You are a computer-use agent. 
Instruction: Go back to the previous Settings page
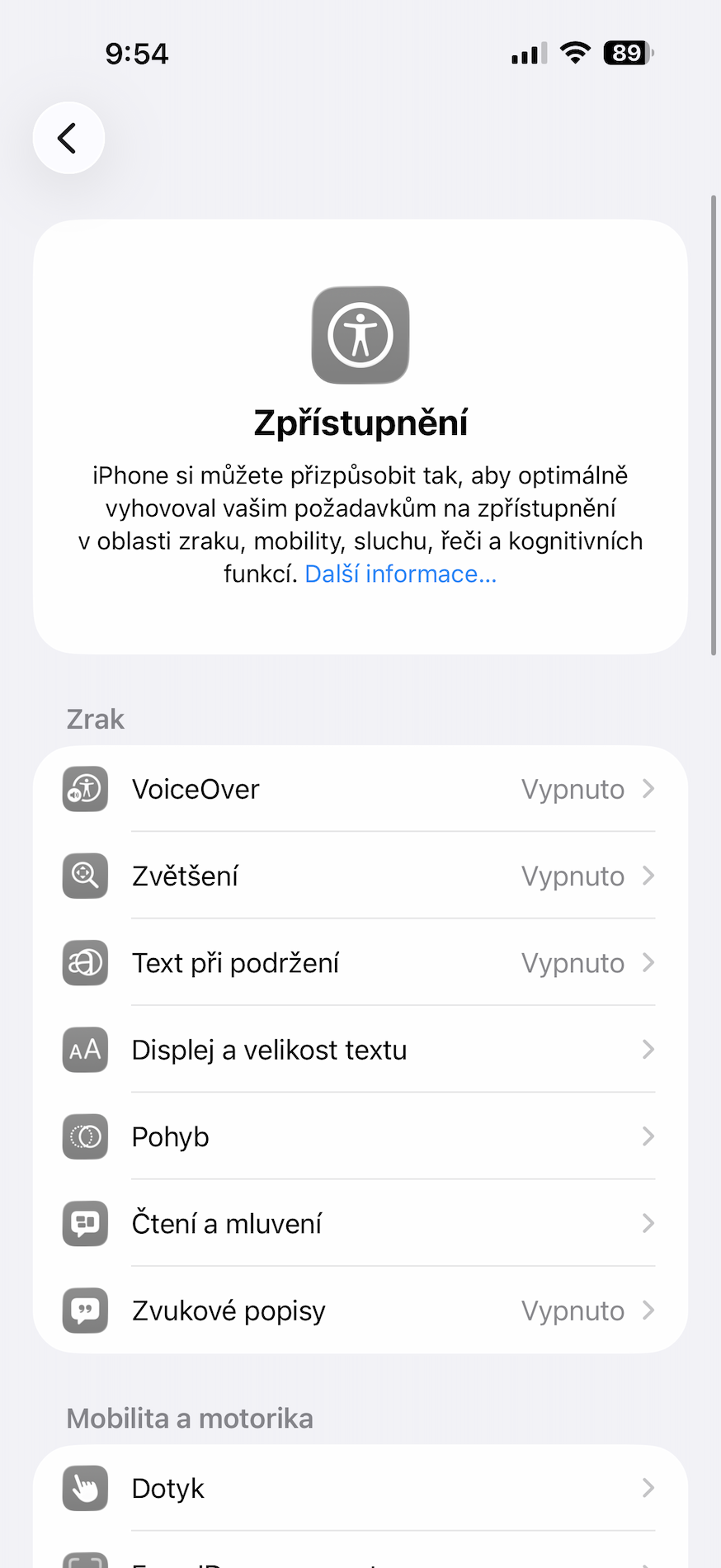click(x=68, y=138)
